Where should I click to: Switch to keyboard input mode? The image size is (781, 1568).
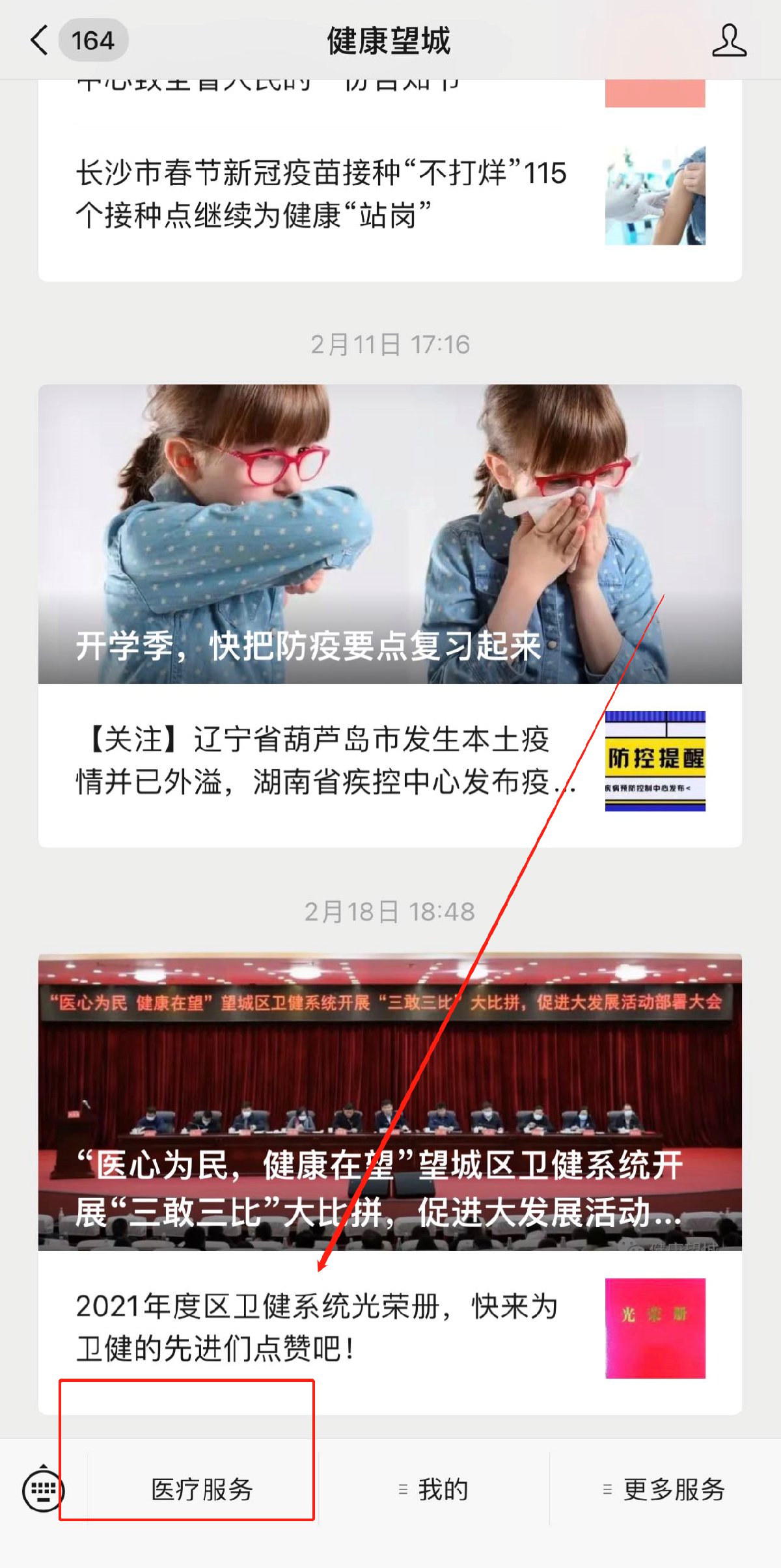point(43,1489)
